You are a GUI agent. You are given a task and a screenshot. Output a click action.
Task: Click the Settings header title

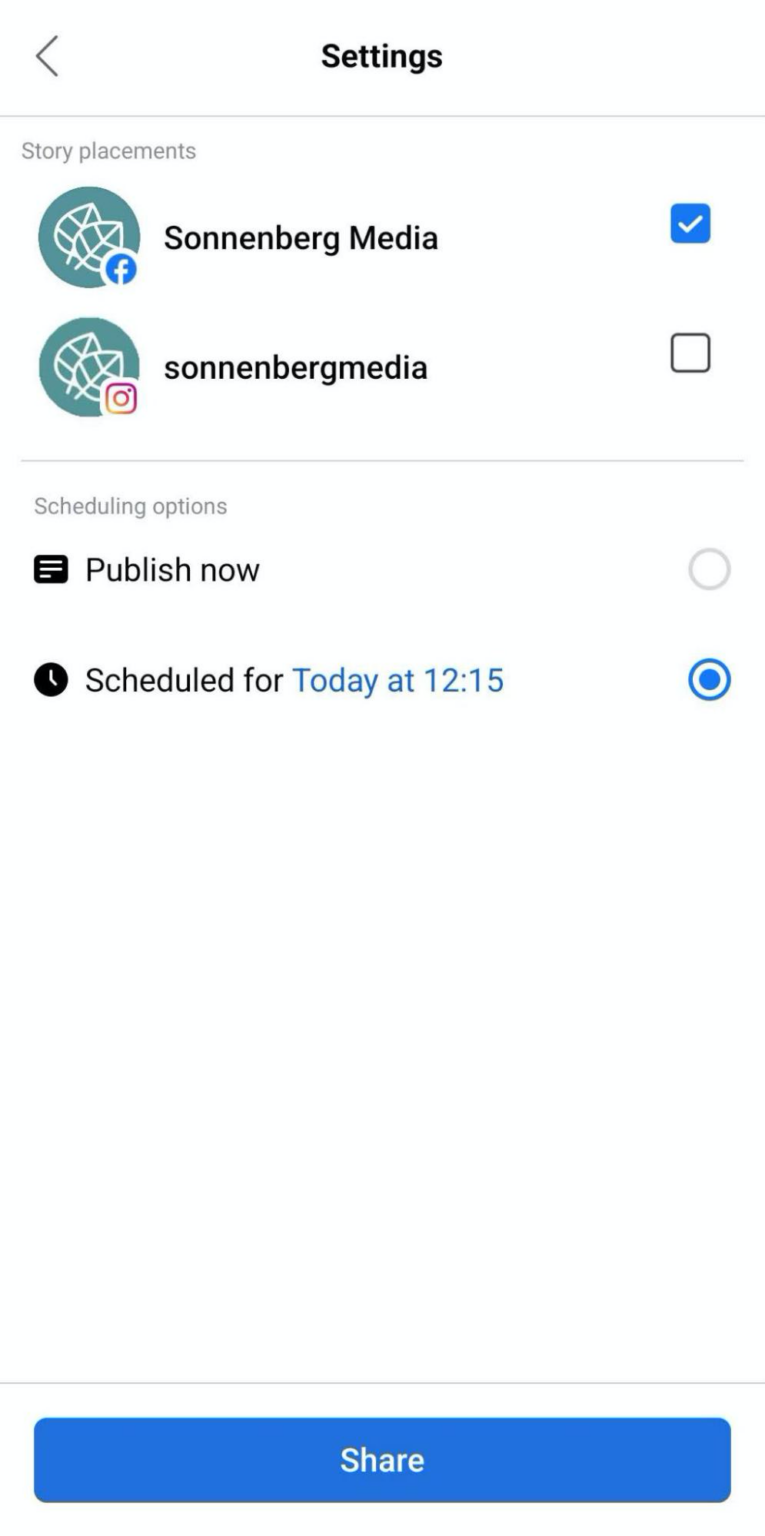tap(381, 56)
